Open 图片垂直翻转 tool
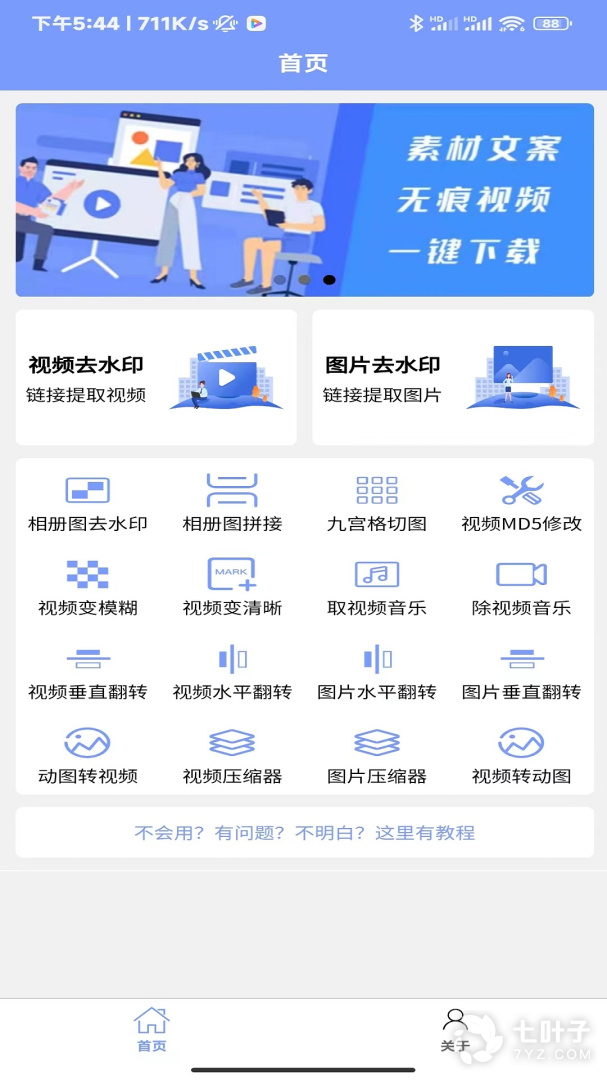Screen dimensions: 607x1080 point(521,672)
